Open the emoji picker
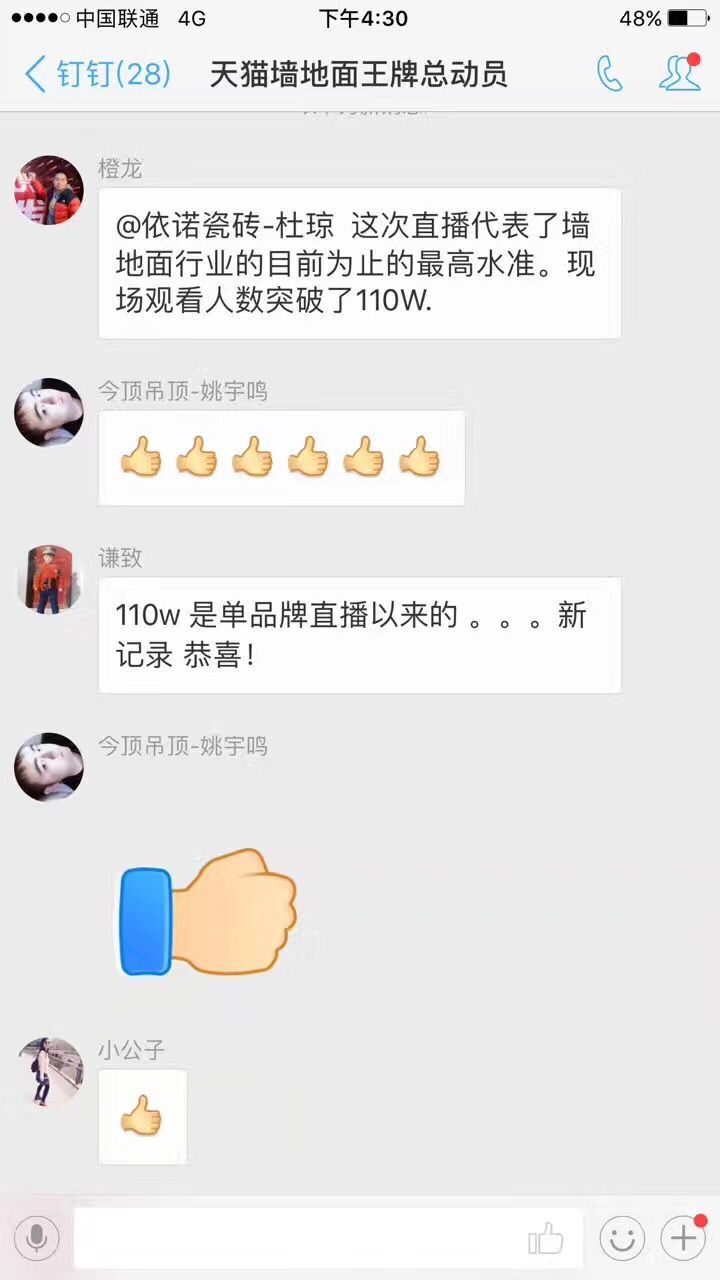 pyautogui.click(x=621, y=1240)
